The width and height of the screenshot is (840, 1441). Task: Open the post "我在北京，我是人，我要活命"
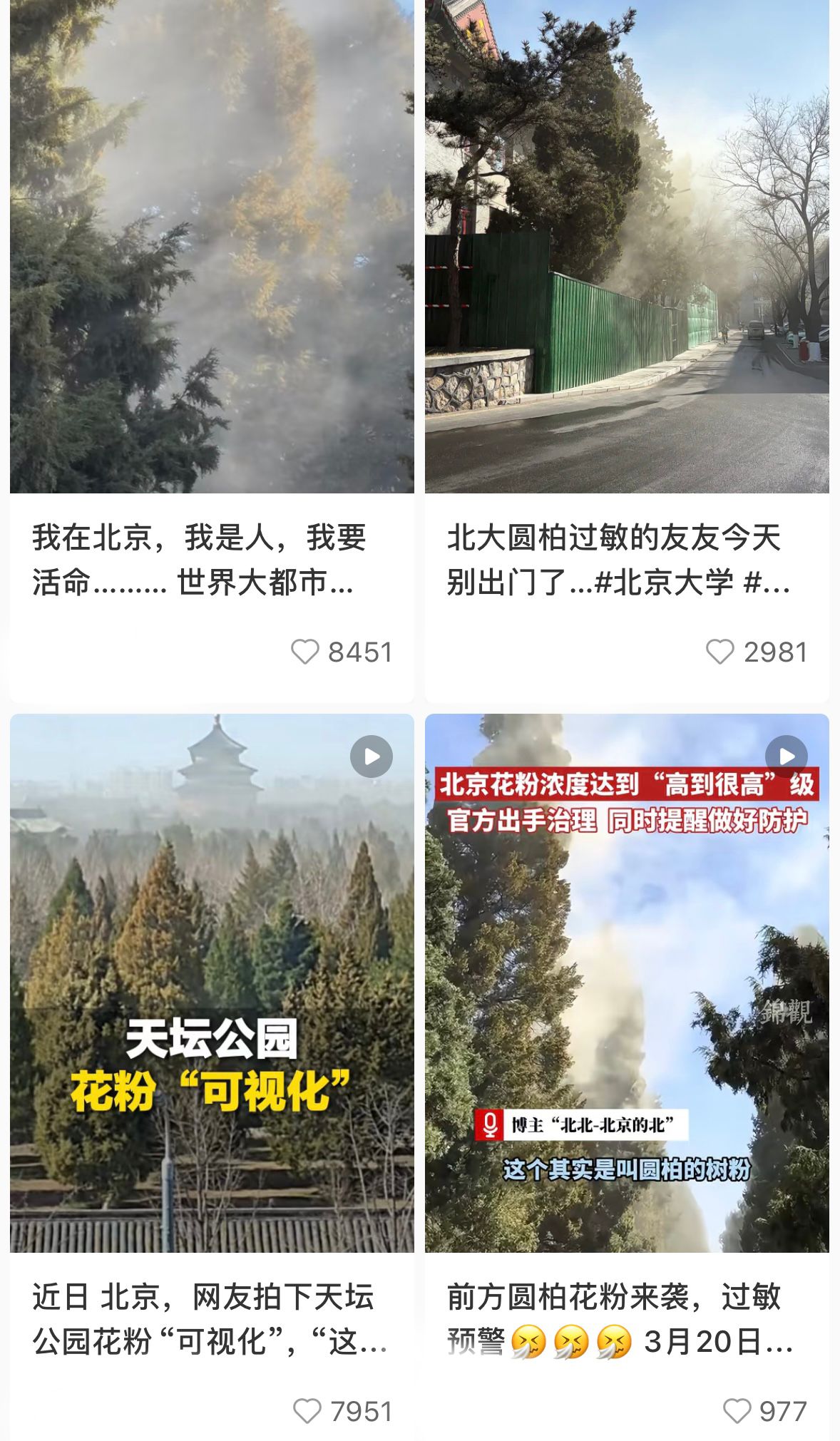[x=212, y=285]
